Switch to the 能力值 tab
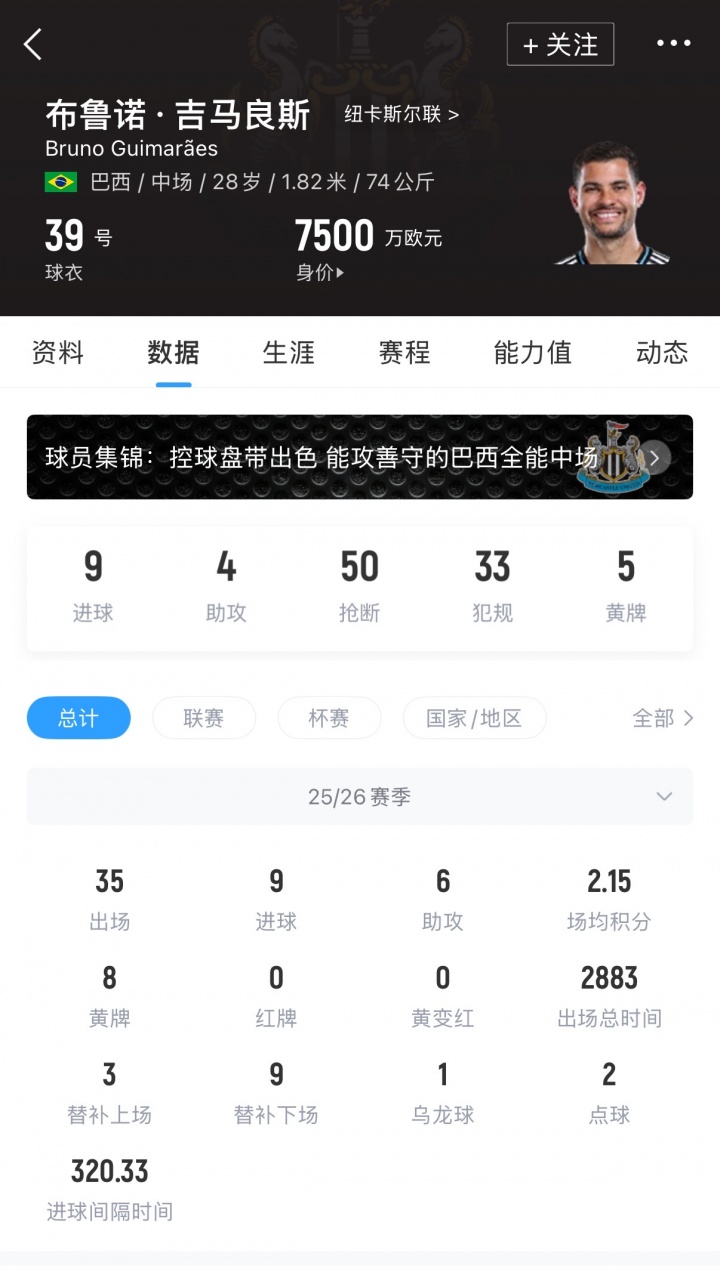This screenshot has width=720, height=1272. click(531, 353)
